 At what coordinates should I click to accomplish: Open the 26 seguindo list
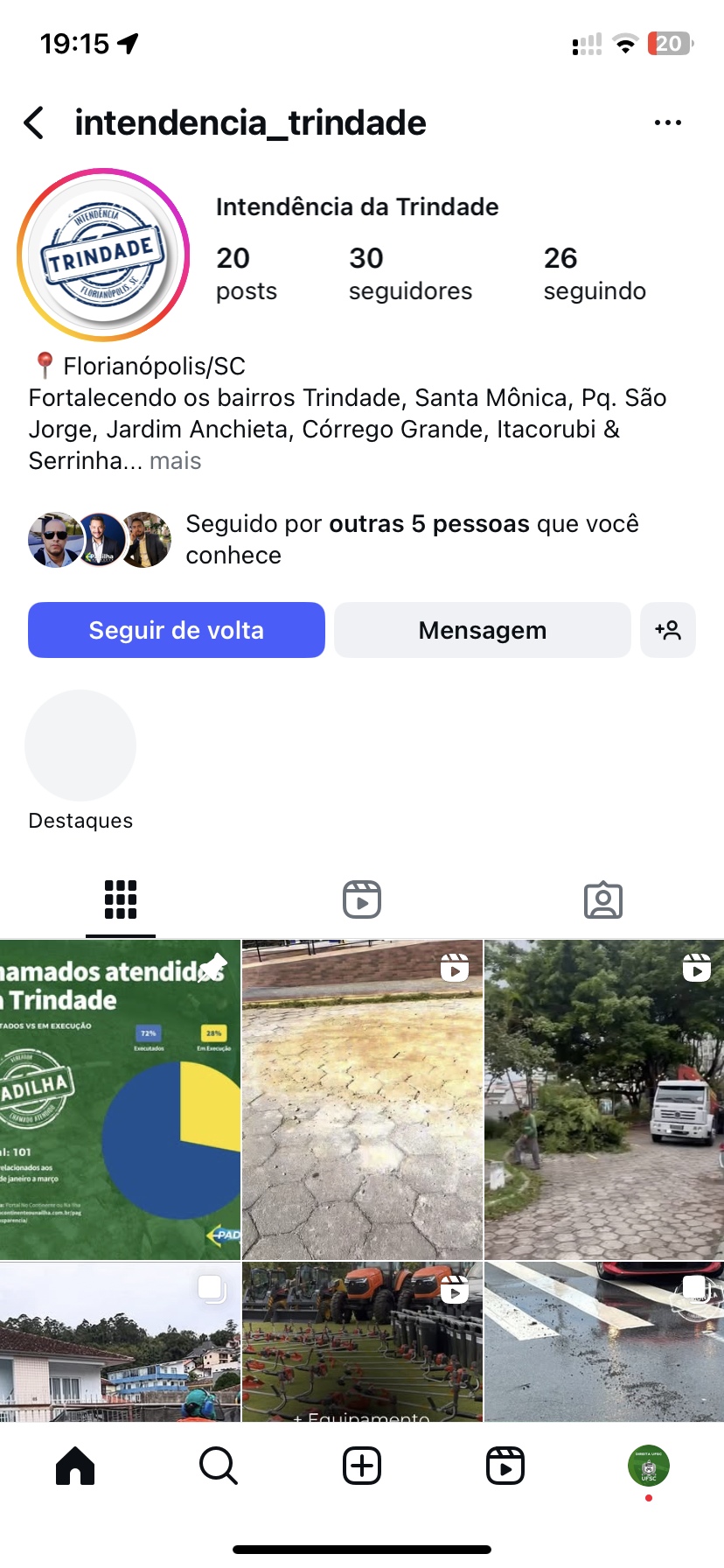594,273
